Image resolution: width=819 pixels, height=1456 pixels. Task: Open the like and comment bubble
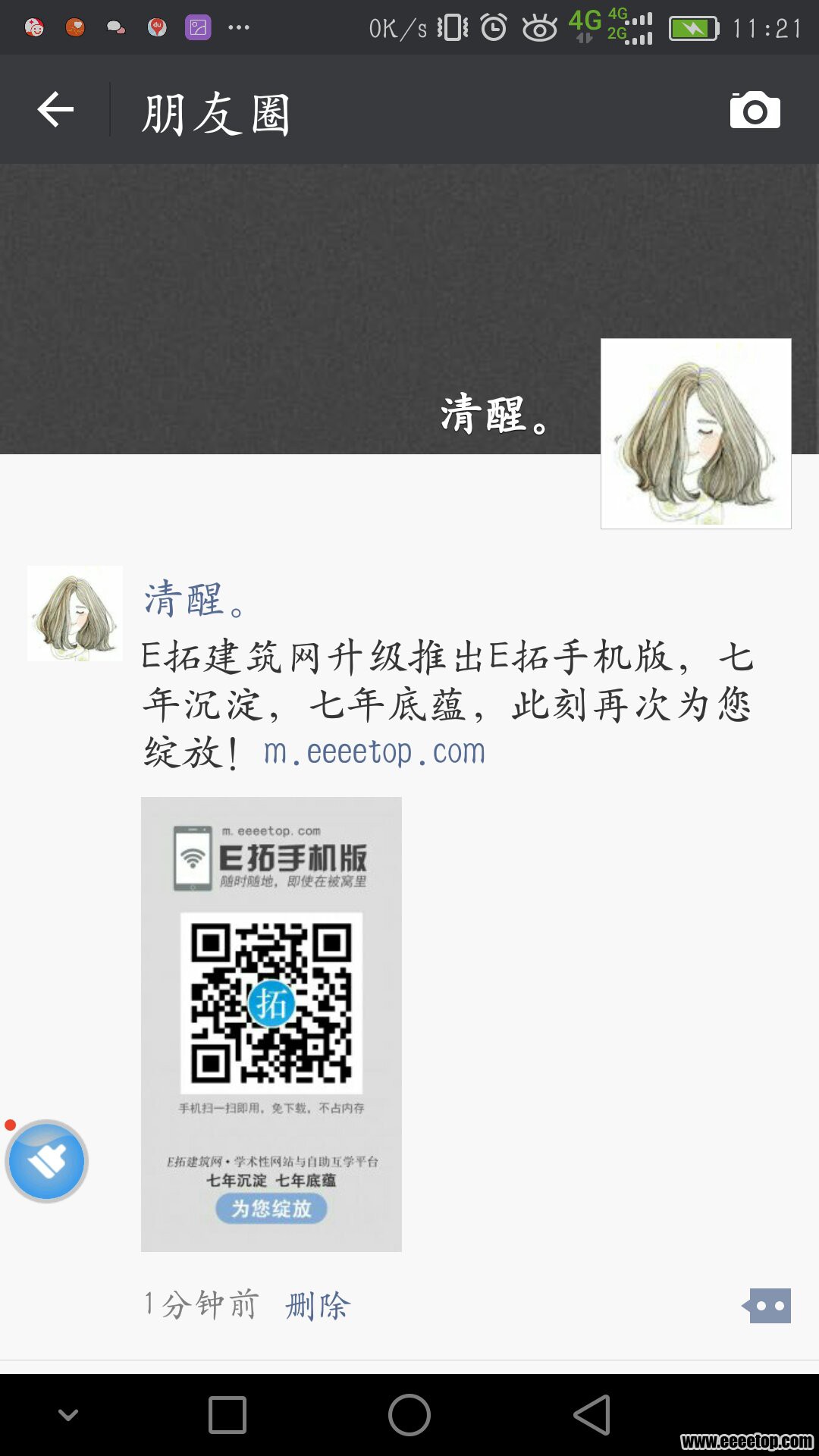(768, 1306)
